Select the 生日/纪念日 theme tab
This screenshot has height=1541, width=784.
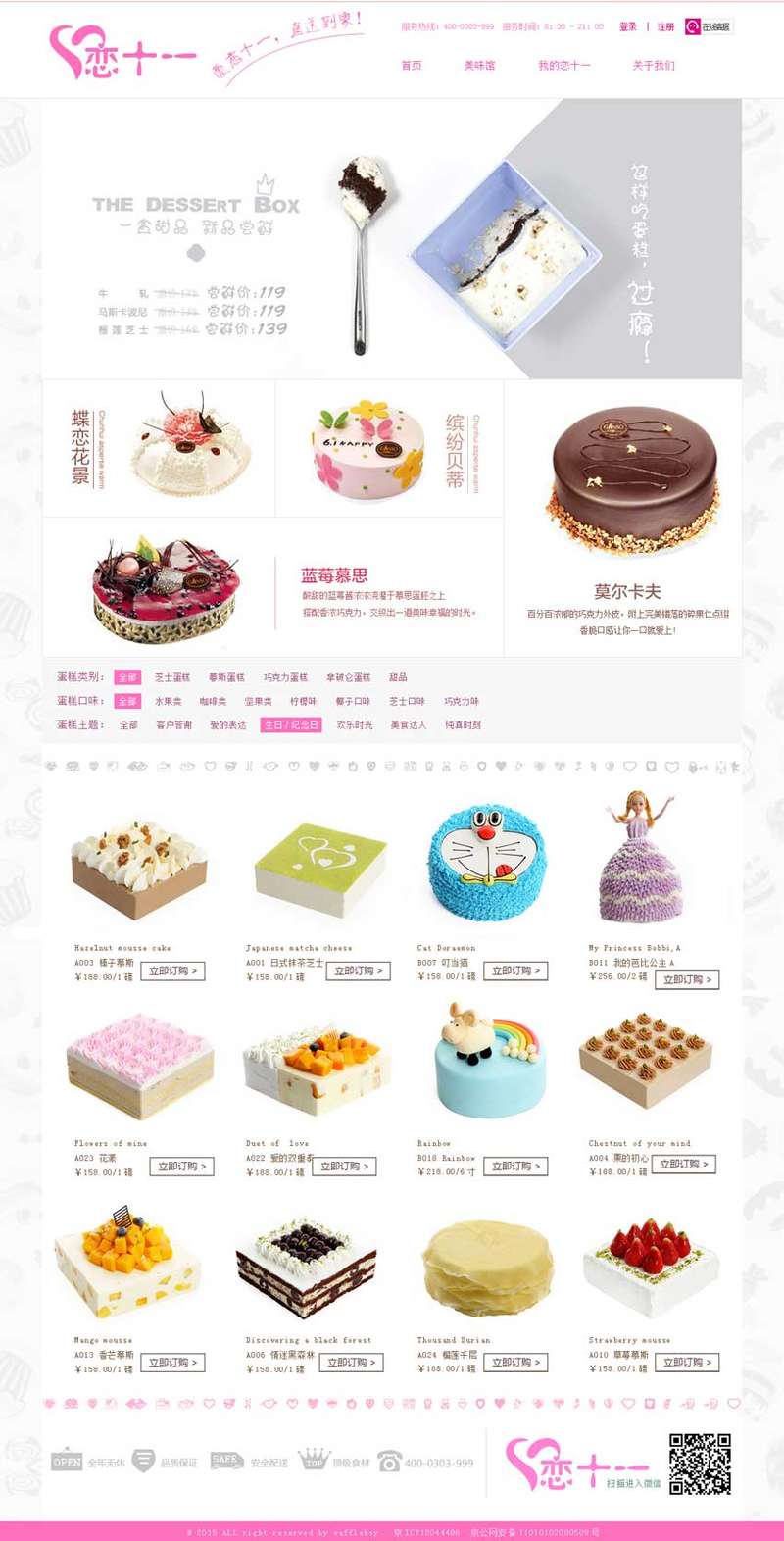click(x=289, y=727)
